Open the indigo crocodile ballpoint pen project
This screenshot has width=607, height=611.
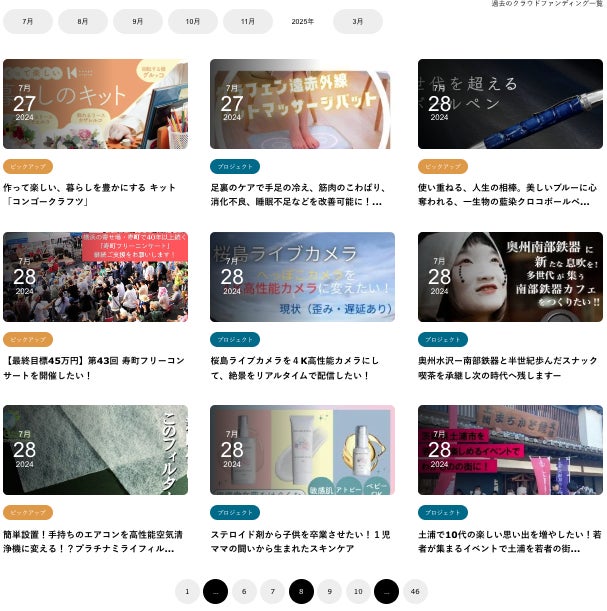point(510,104)
